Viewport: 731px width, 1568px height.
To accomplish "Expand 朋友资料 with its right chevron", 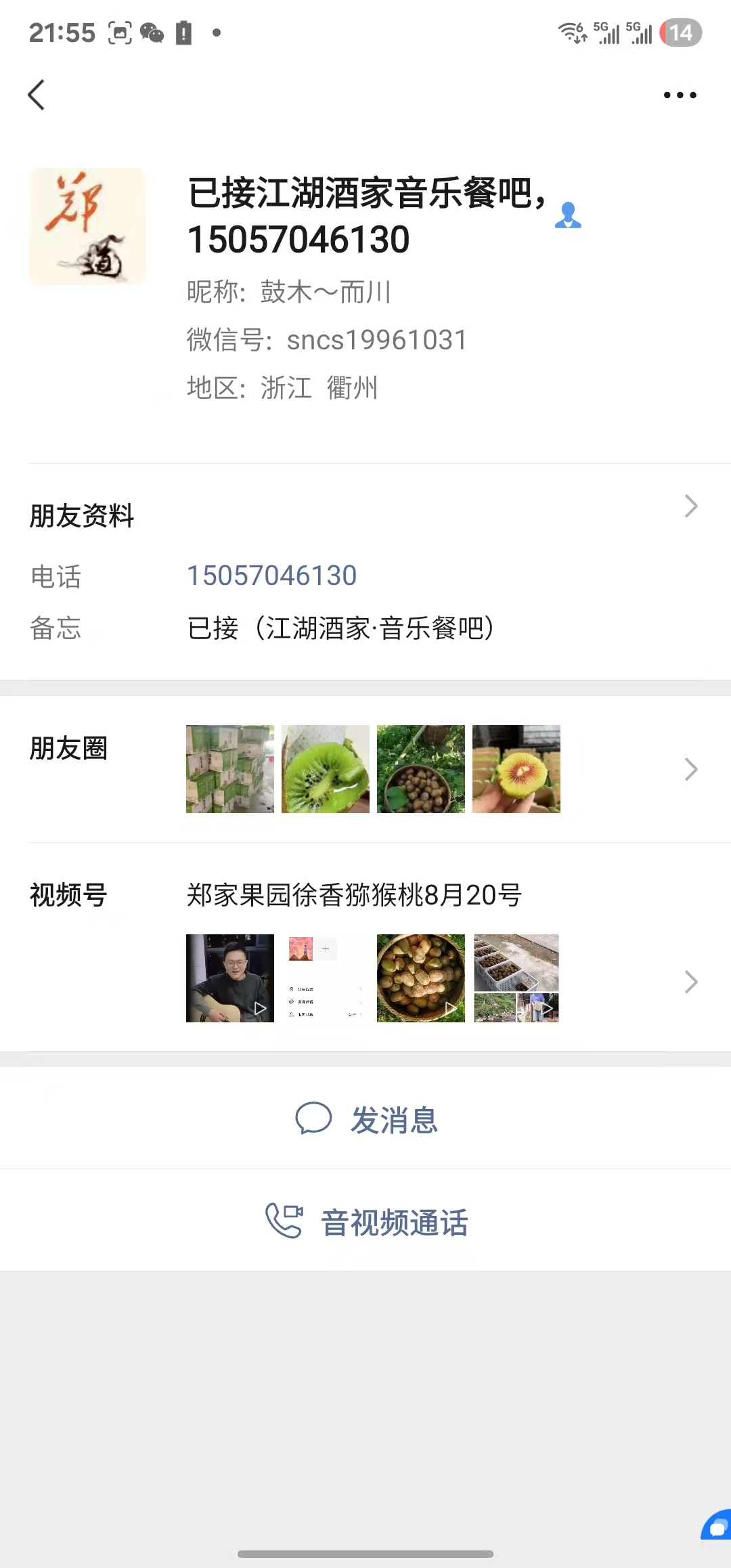I will (690, 506).
